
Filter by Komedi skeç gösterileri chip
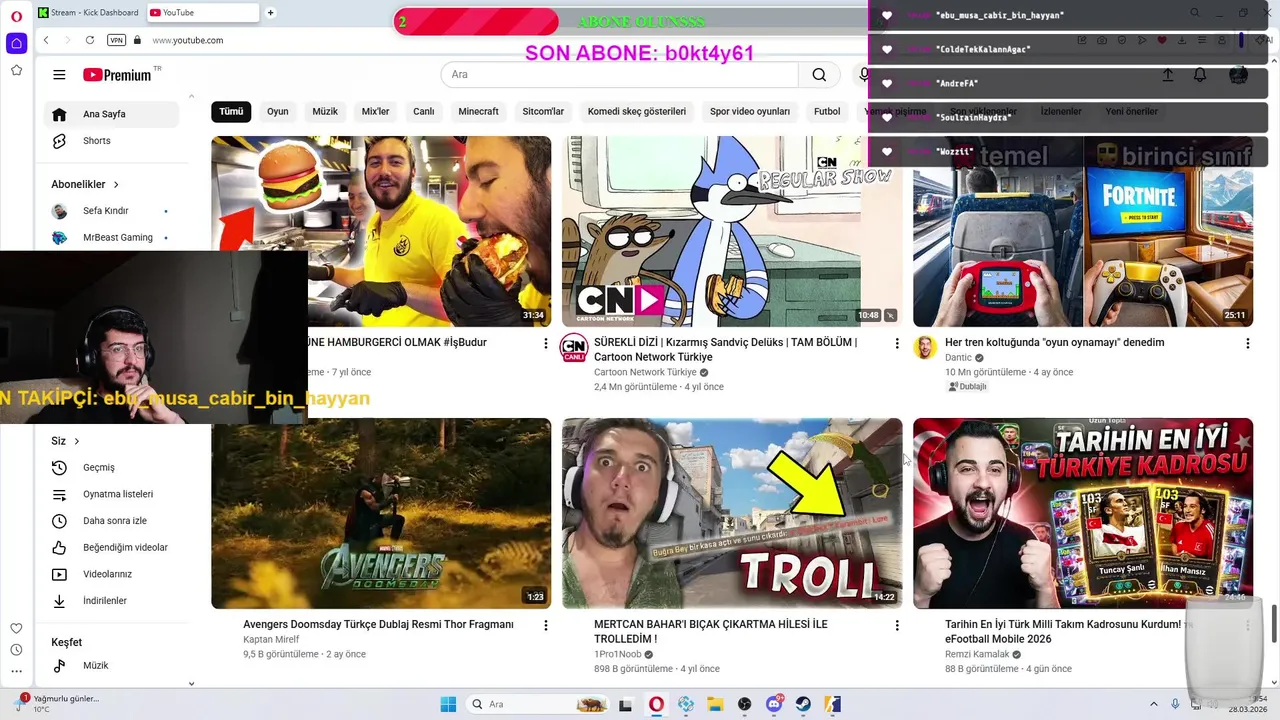tap(636, 112)
